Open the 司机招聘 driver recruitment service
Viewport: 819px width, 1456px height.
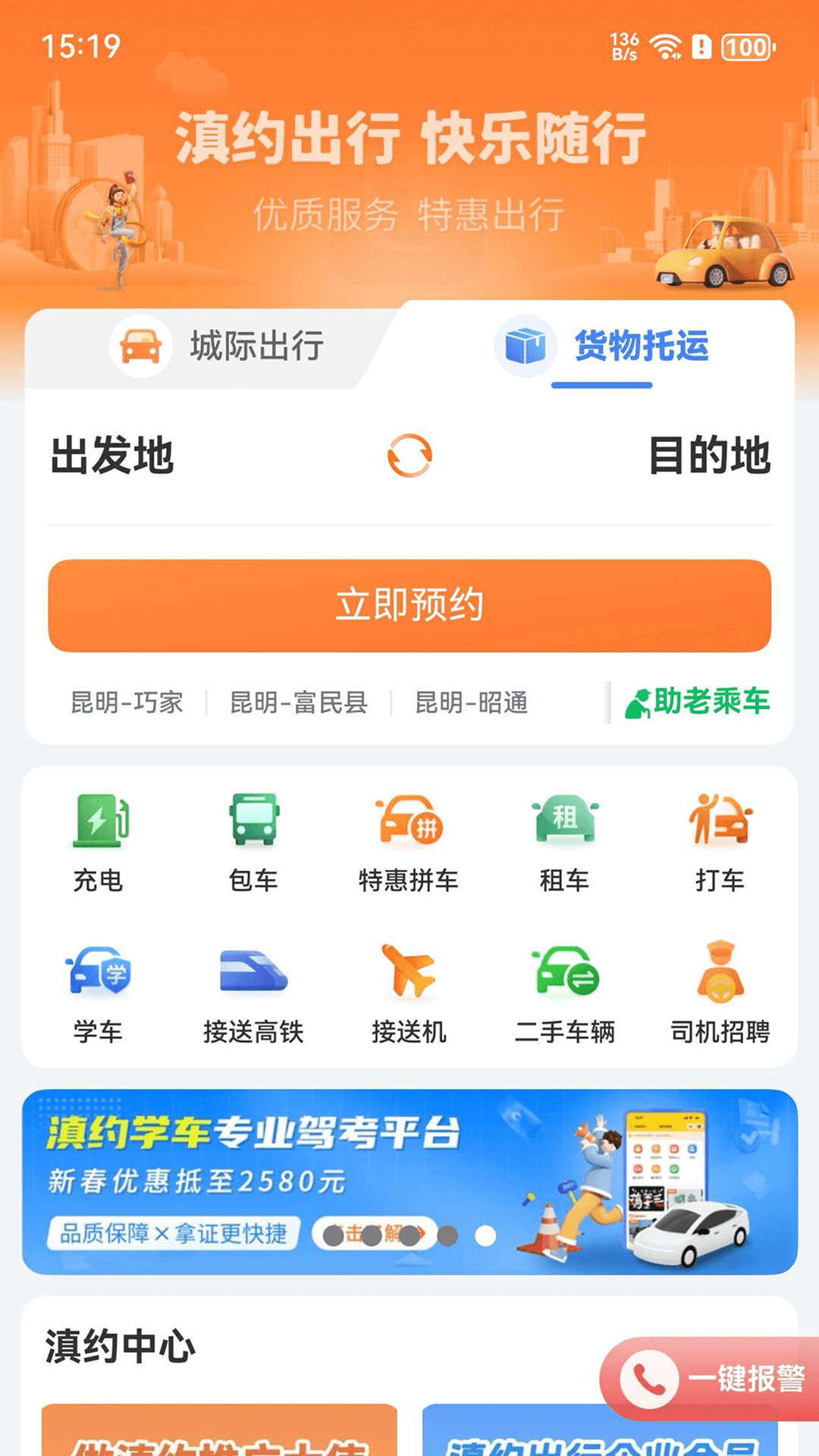tap(718, 993)
